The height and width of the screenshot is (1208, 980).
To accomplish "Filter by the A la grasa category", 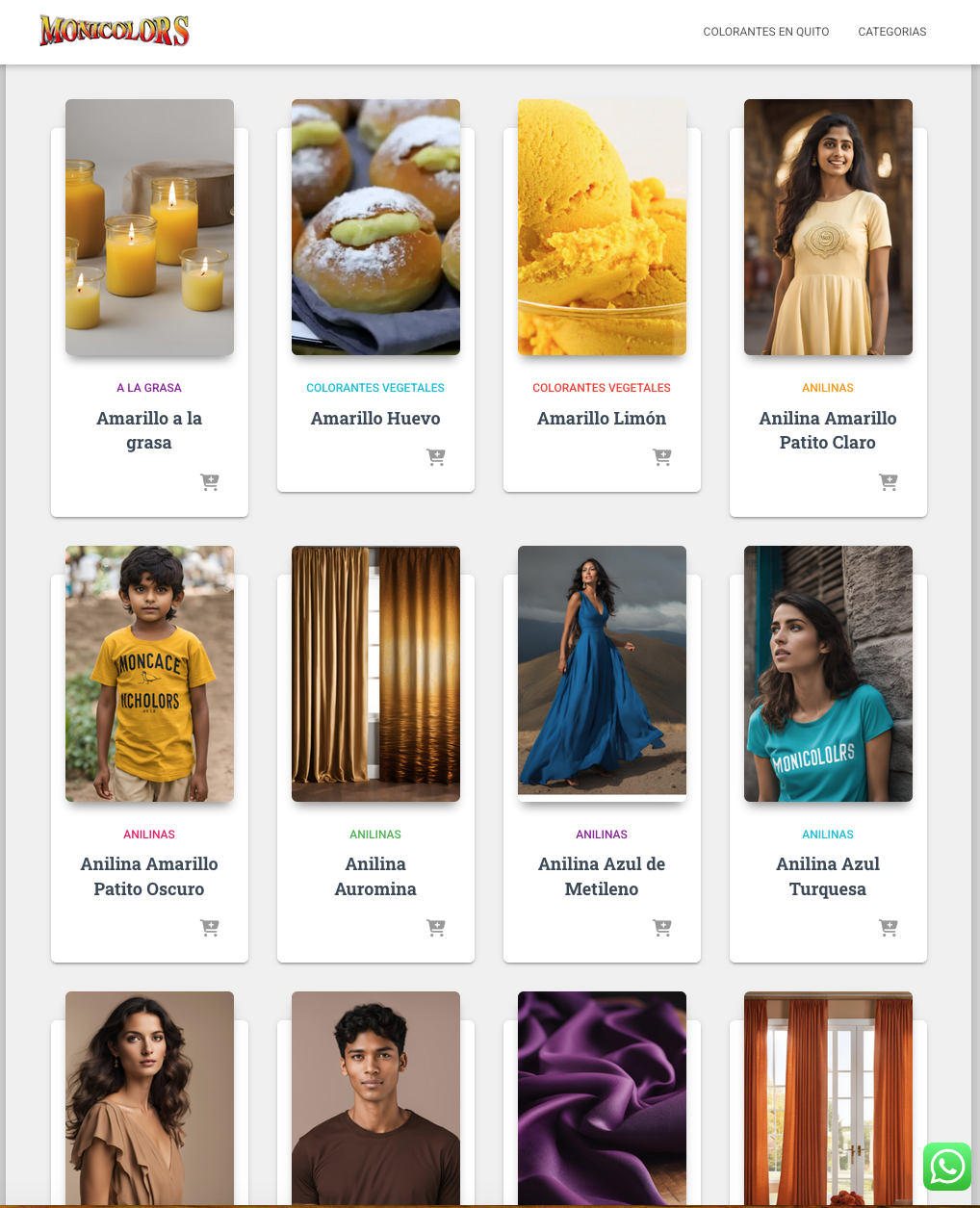I will [x=149, y=388].
